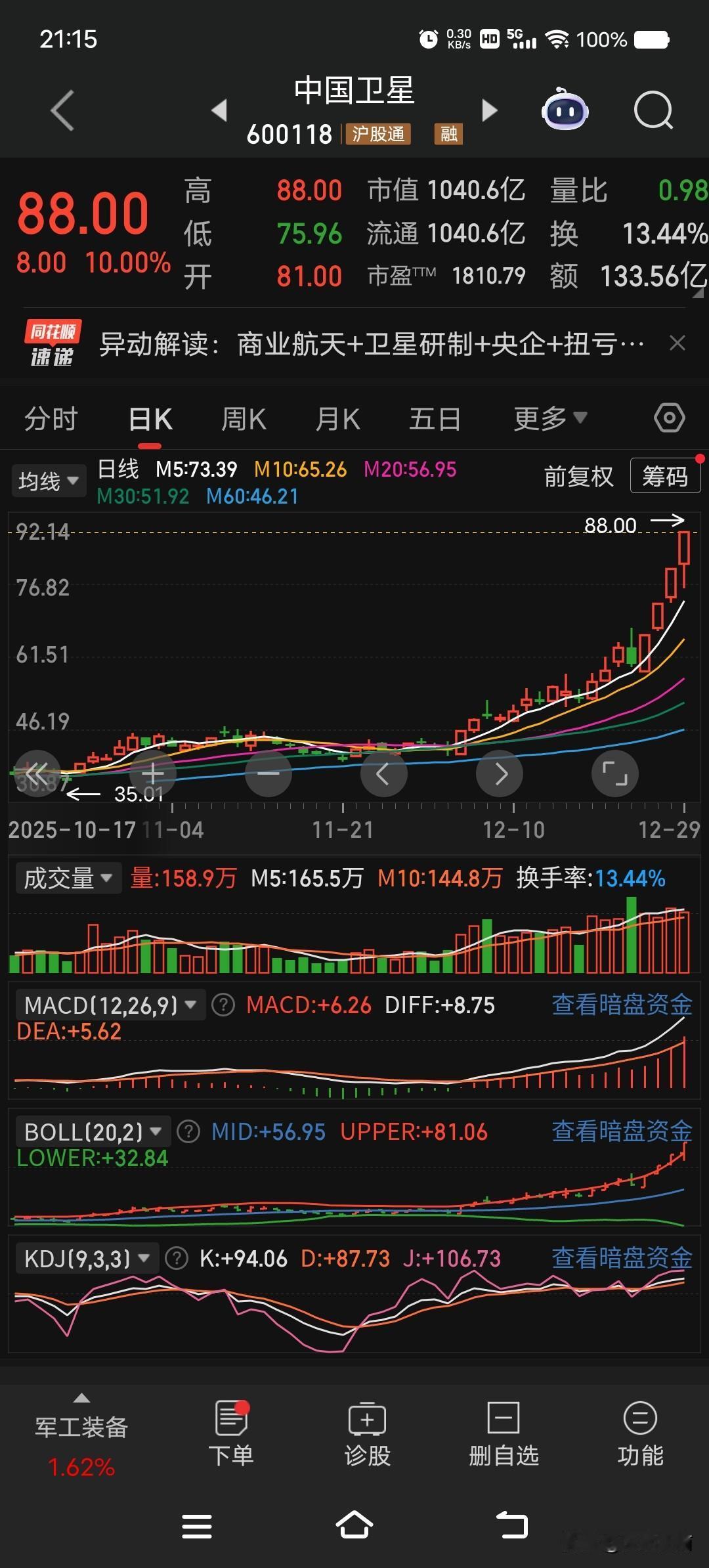
Task: Switch to the 分时 tab
Action: coord(52,418)
